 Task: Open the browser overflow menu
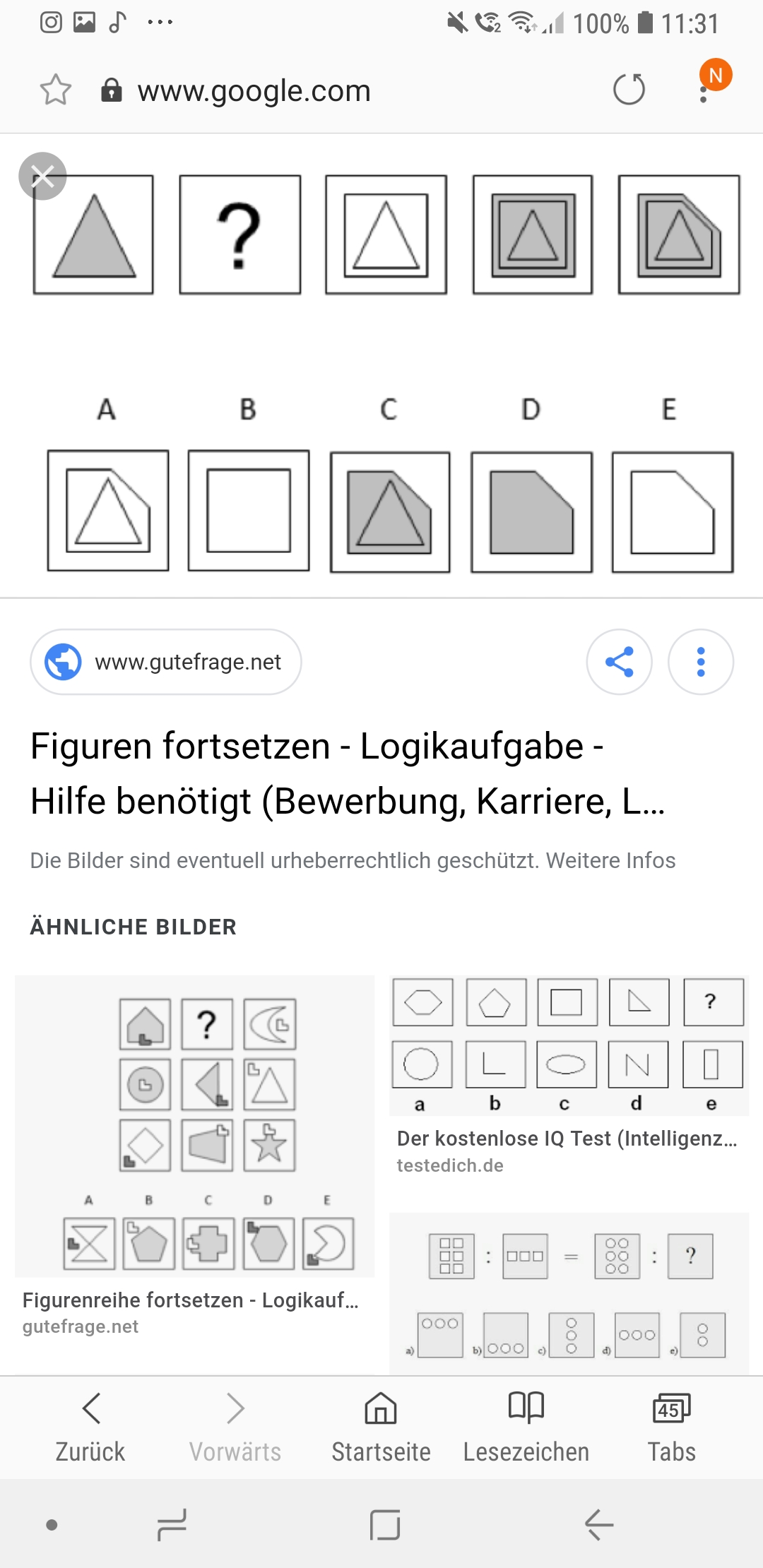(x=704, y=92)
